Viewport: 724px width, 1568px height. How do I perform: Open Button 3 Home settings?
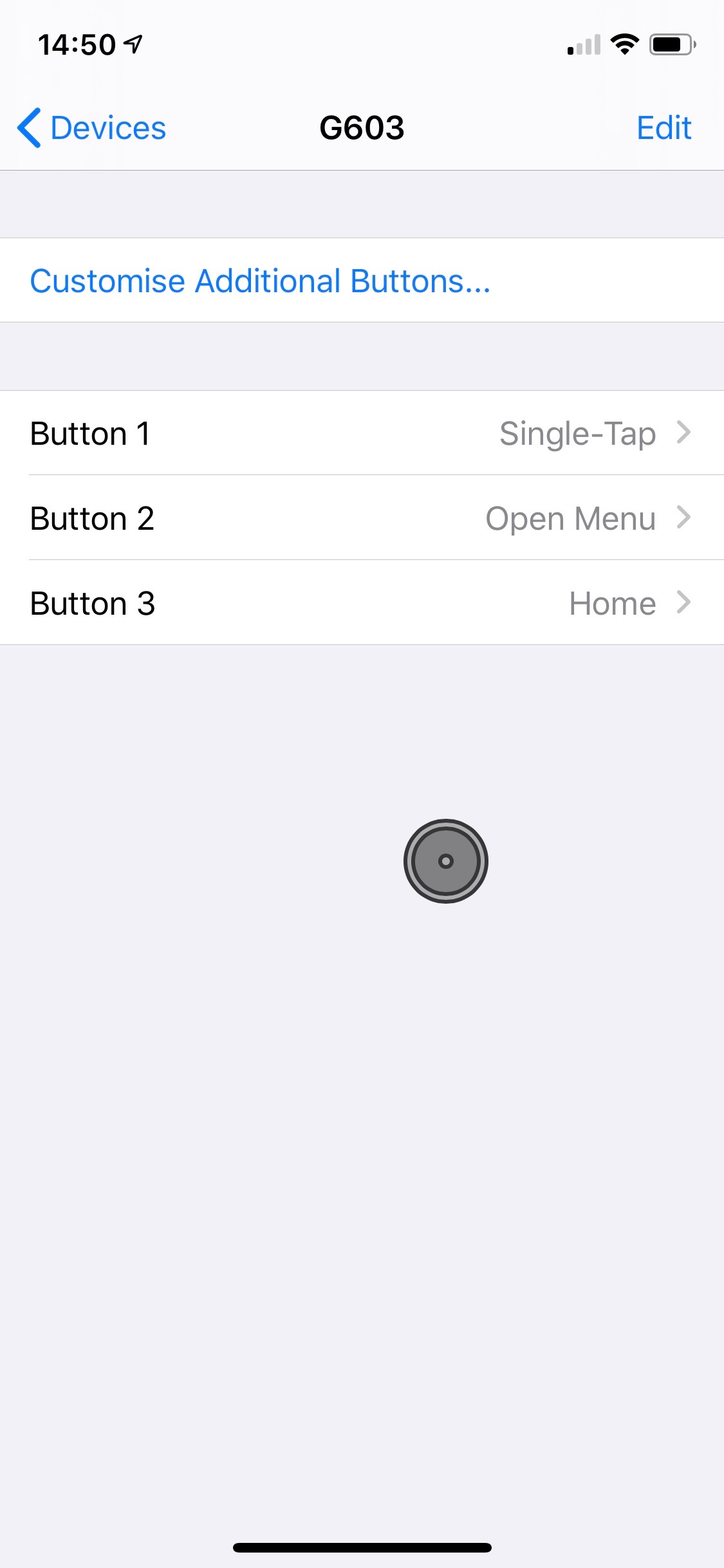coord(362,603)
